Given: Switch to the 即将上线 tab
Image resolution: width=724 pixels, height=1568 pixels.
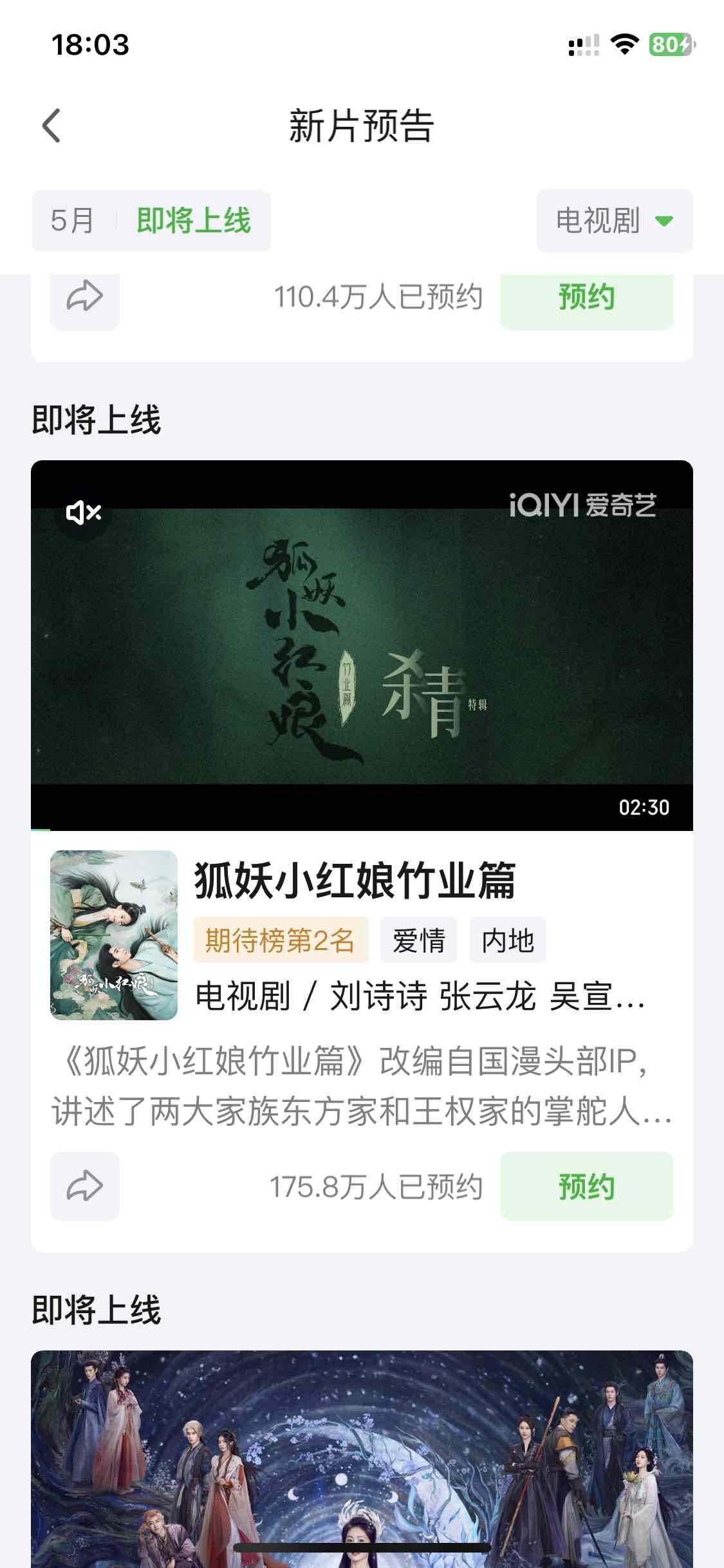Looking at the screenshot, I should [x=193, y=221].
